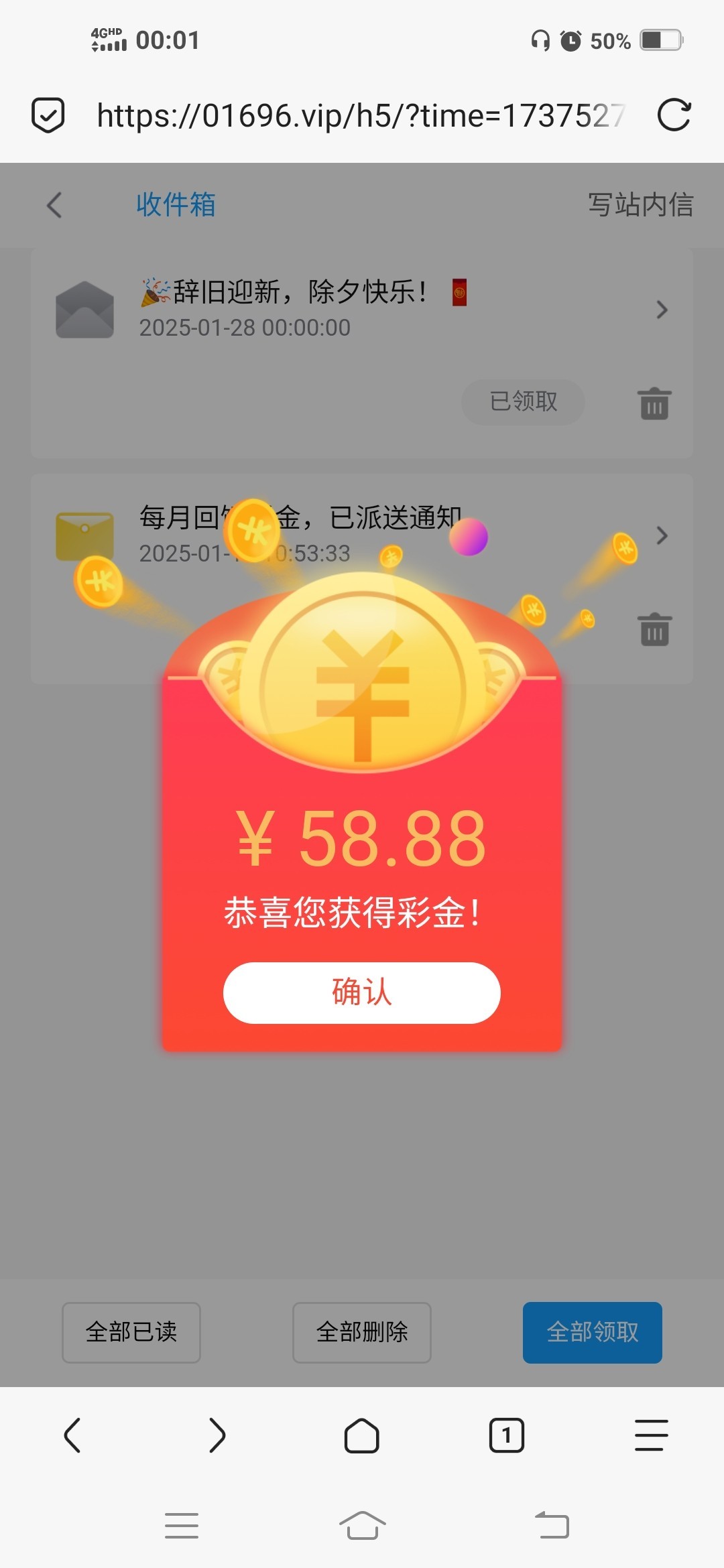Confirm the 58.88 bonus with 确认

[x=361, y=992]
